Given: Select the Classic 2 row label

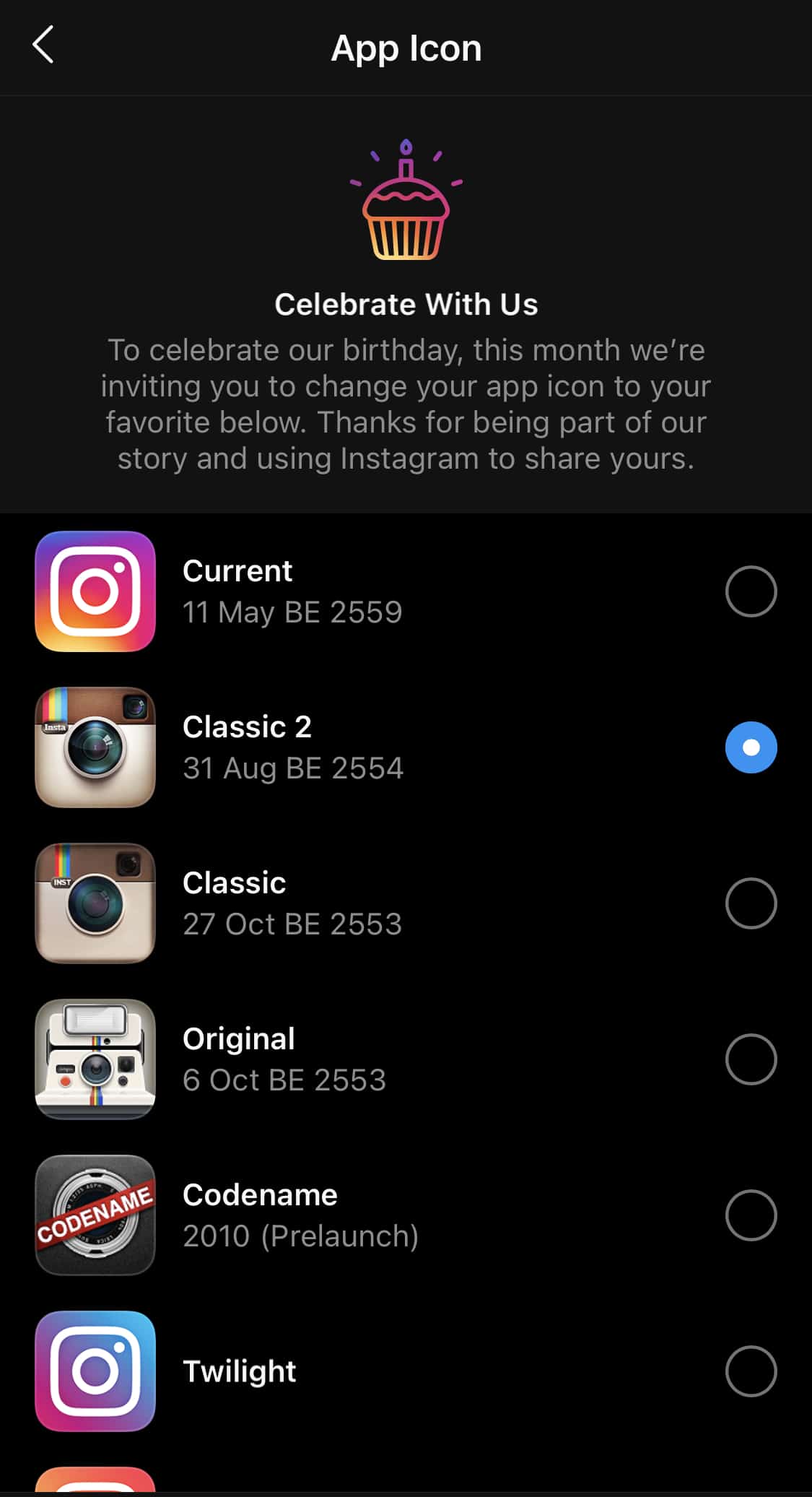Looking at the screenshot, I should [247, 726].
